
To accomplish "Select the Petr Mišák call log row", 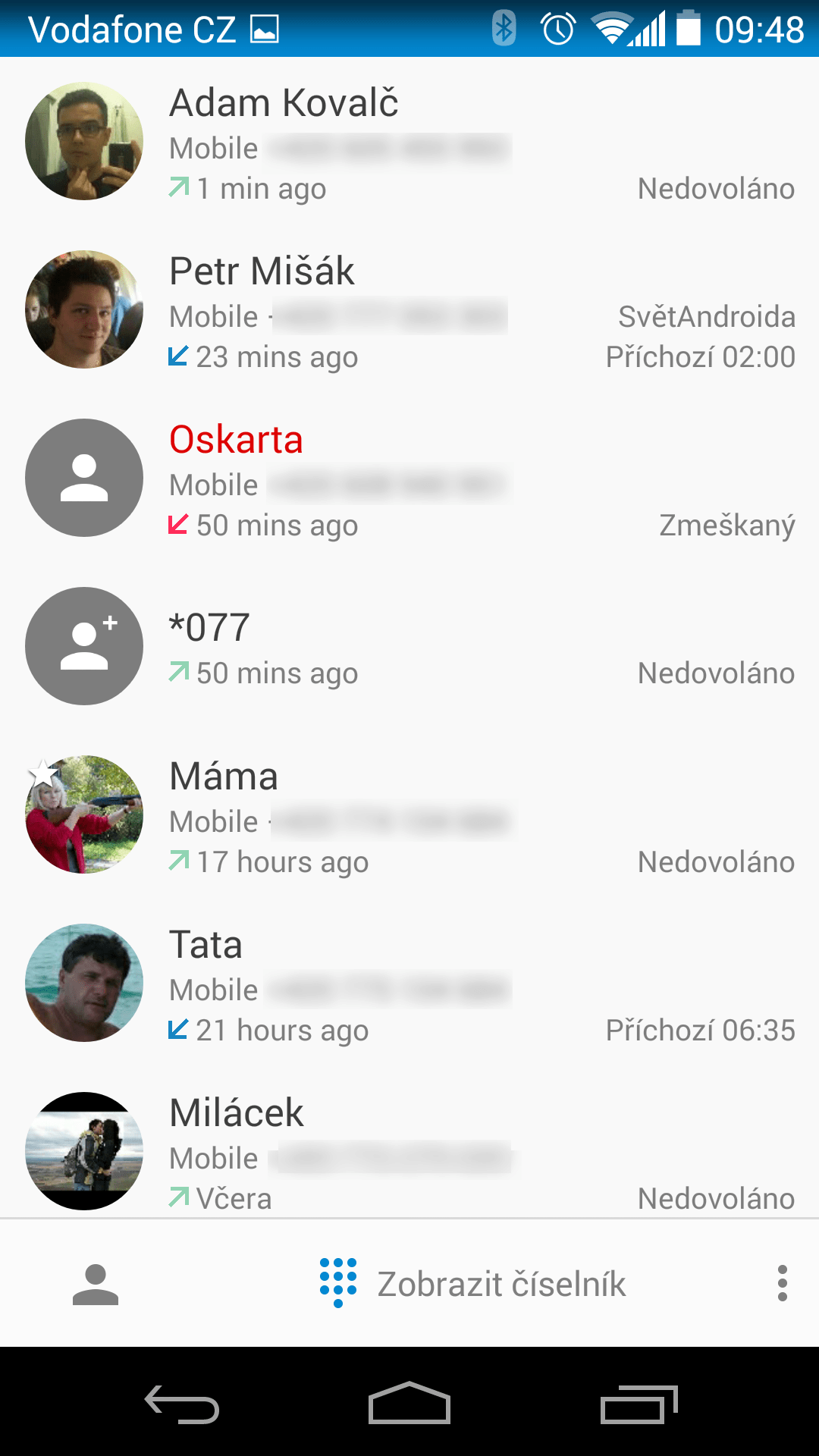I will coord(409,310).
